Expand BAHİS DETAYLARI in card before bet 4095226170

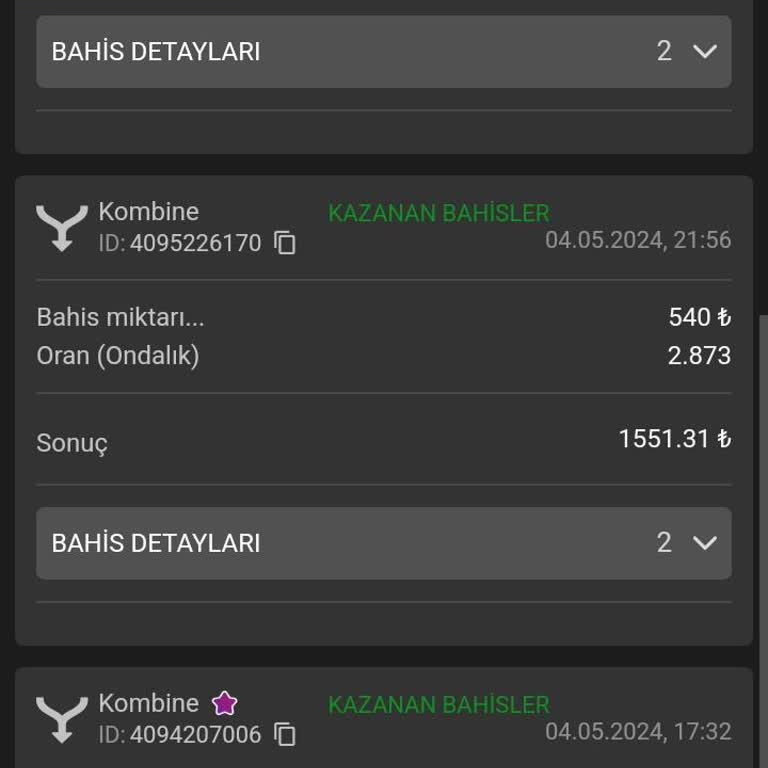tap(384, 51)
